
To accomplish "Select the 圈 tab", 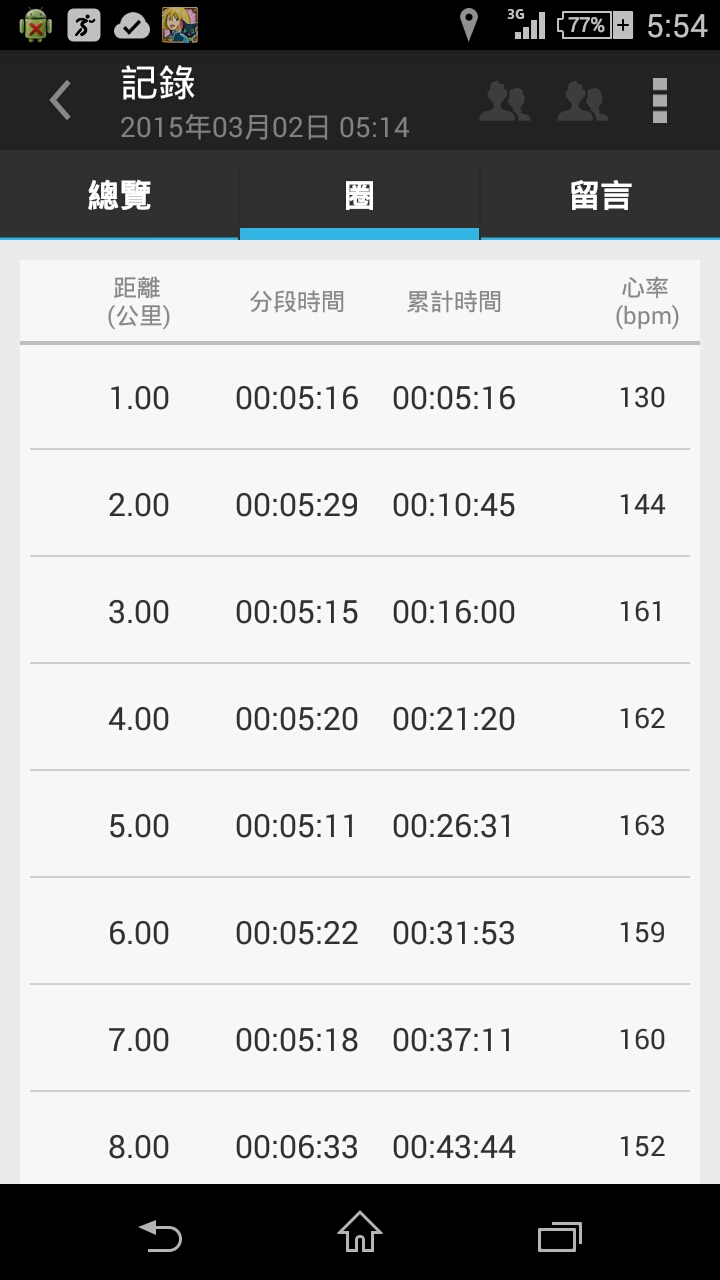I will (360, 195).
